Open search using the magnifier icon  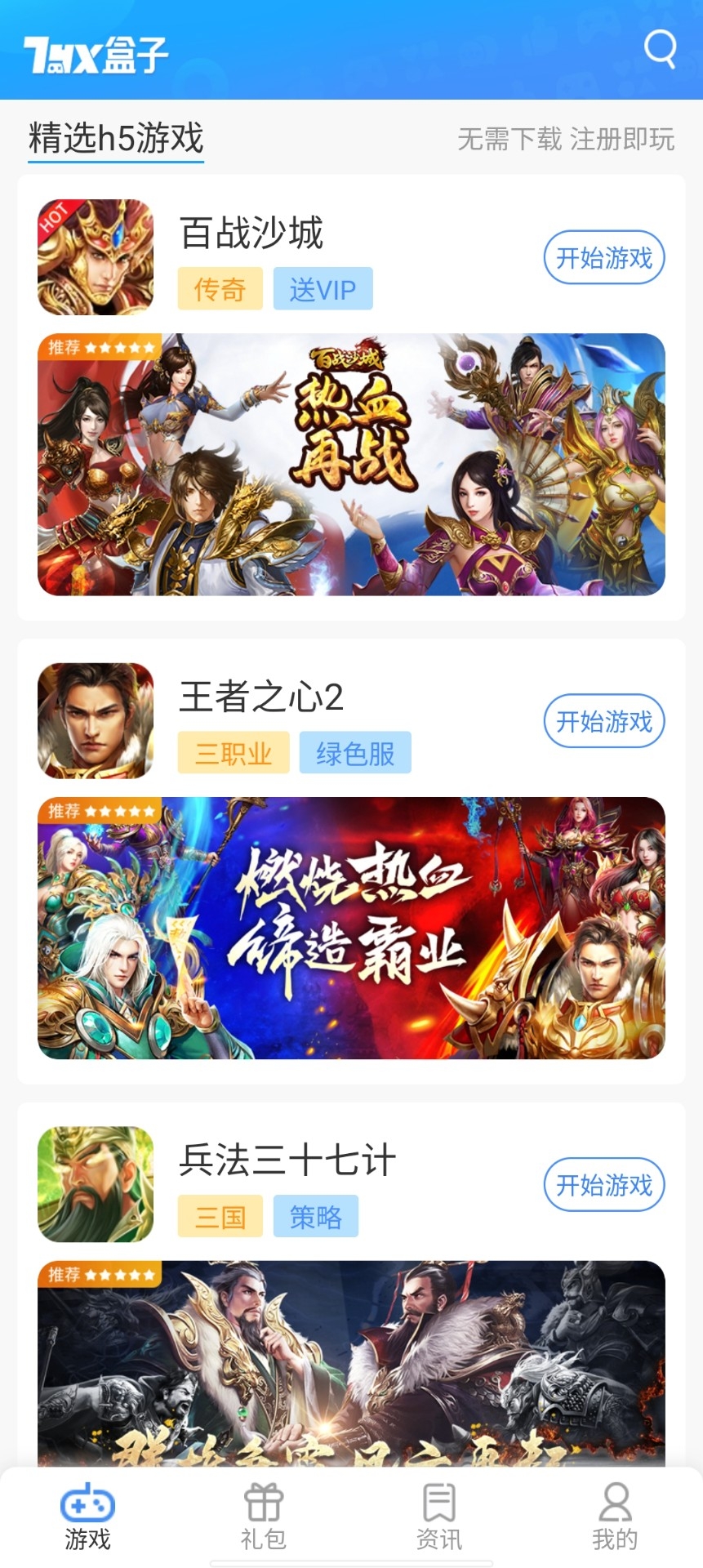pyautogui.click(x=660, y=51)
